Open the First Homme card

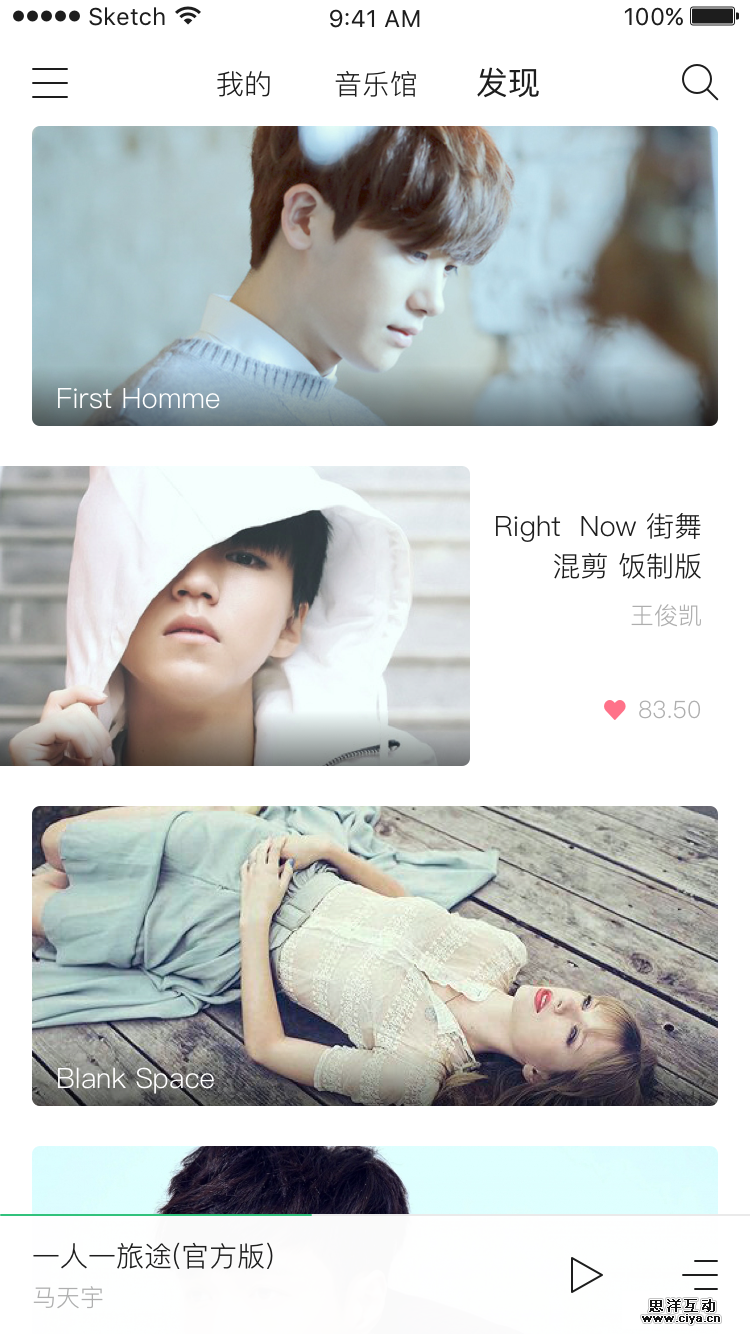(x=375, y=276)
